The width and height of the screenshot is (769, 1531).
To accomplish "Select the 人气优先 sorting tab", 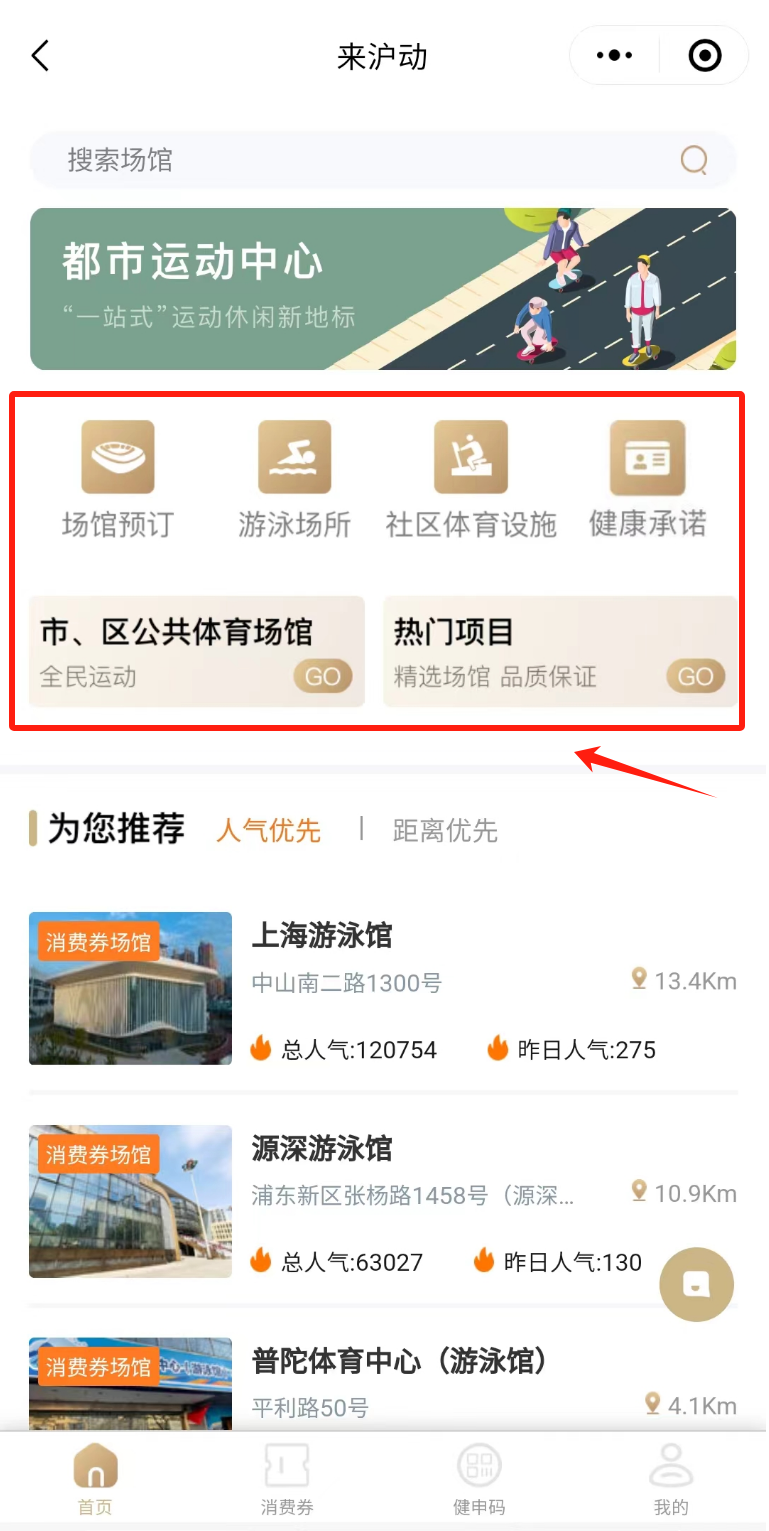I will tap(268, 830).
